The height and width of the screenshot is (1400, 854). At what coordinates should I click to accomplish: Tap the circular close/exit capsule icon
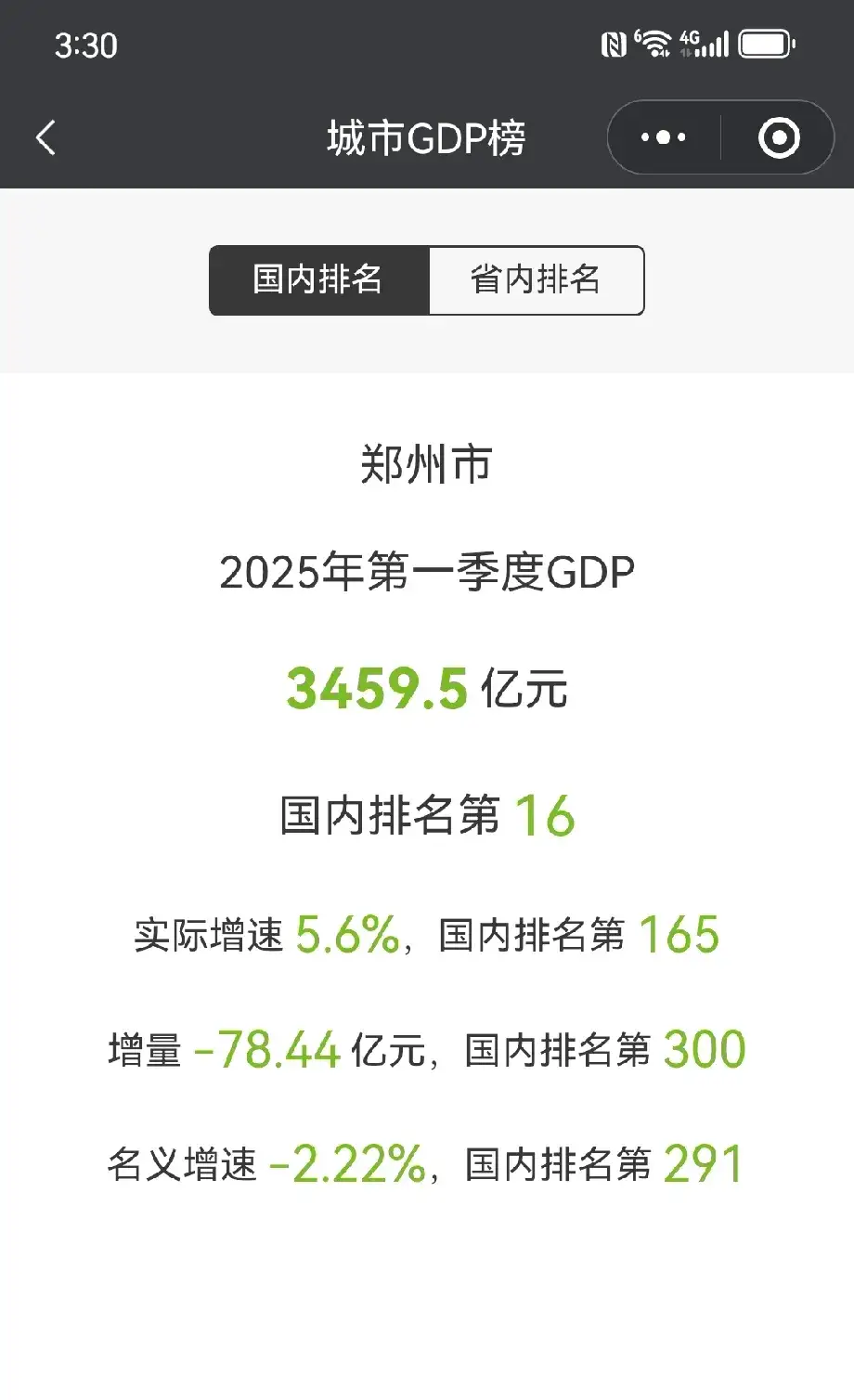tap(778, 136)
